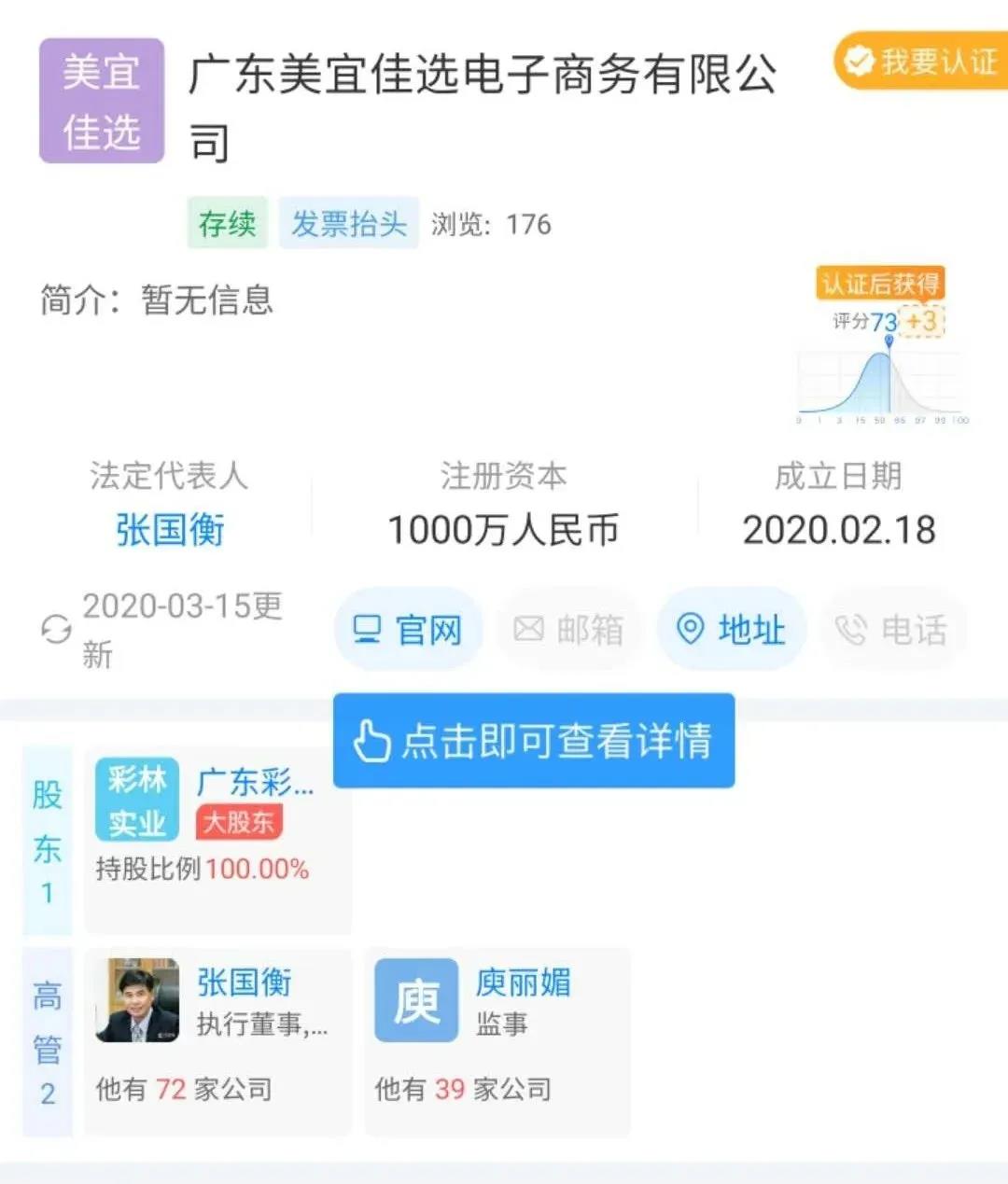Open the 发票抬头 invoice title chip
Image resolution: width=1008 pixels, height=1184 pixels.
(349, 224)
